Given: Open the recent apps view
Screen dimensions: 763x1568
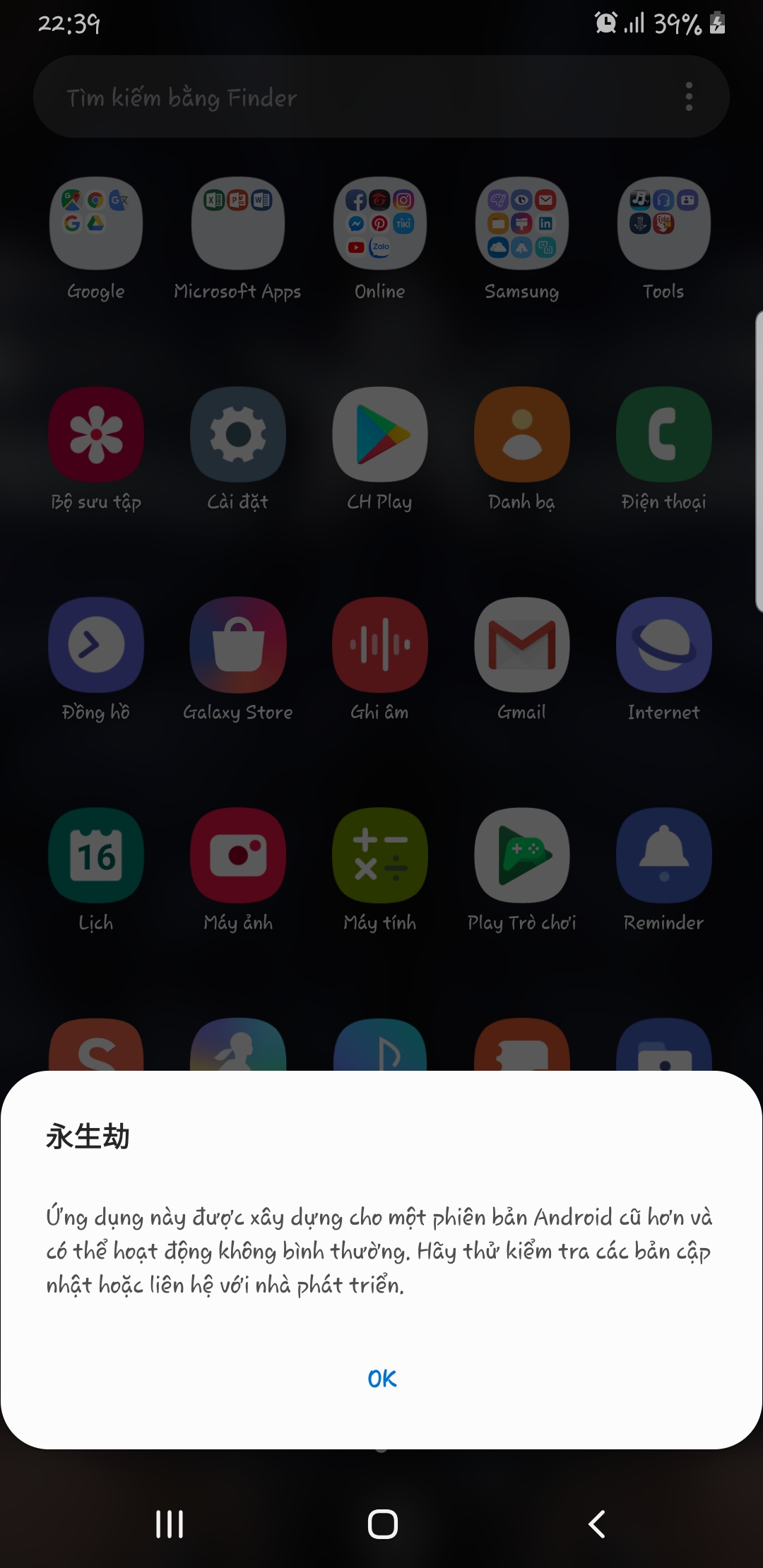Looking at the screenshot, I should pos(170,1524).
